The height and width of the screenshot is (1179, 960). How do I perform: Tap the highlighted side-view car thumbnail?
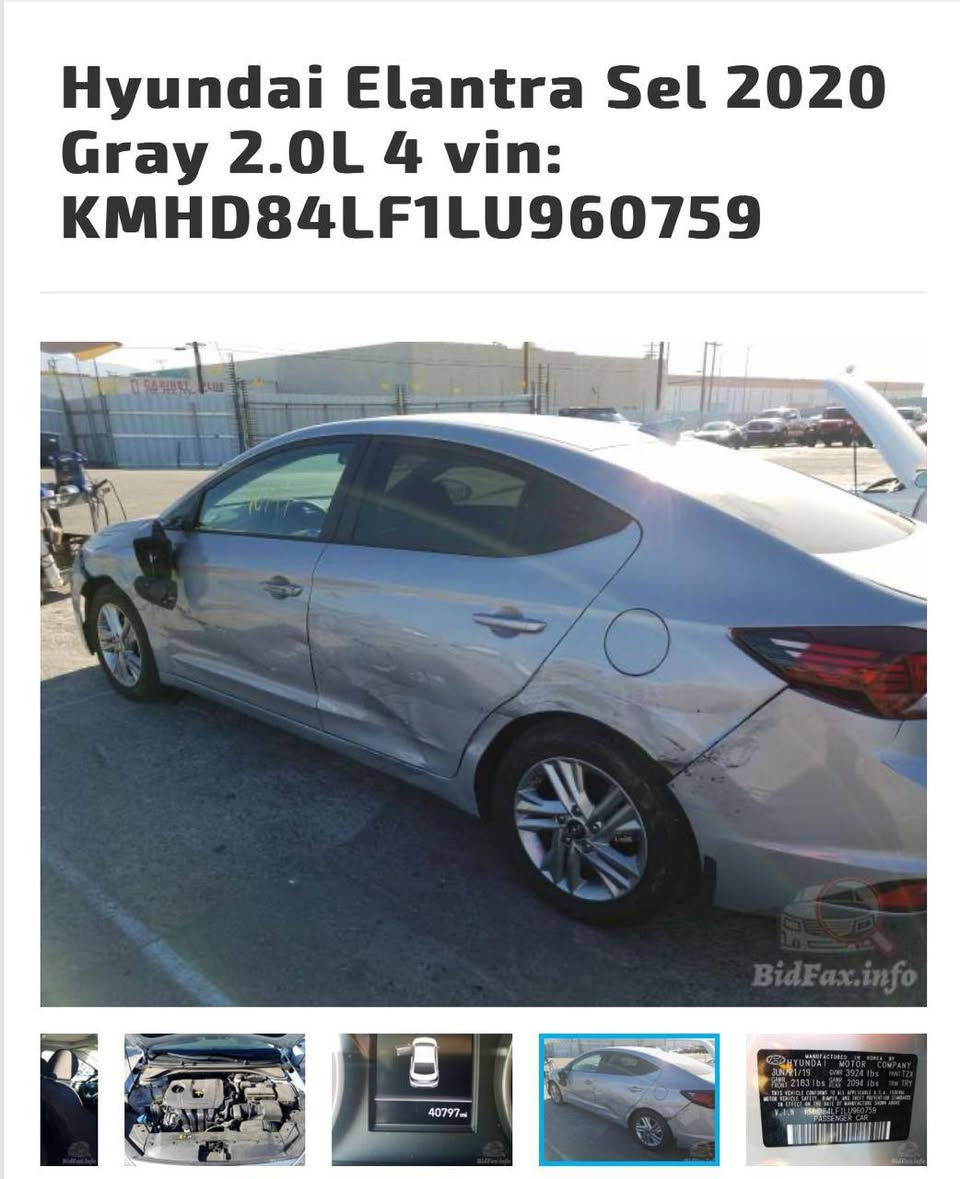click(x=629, y=1099)
